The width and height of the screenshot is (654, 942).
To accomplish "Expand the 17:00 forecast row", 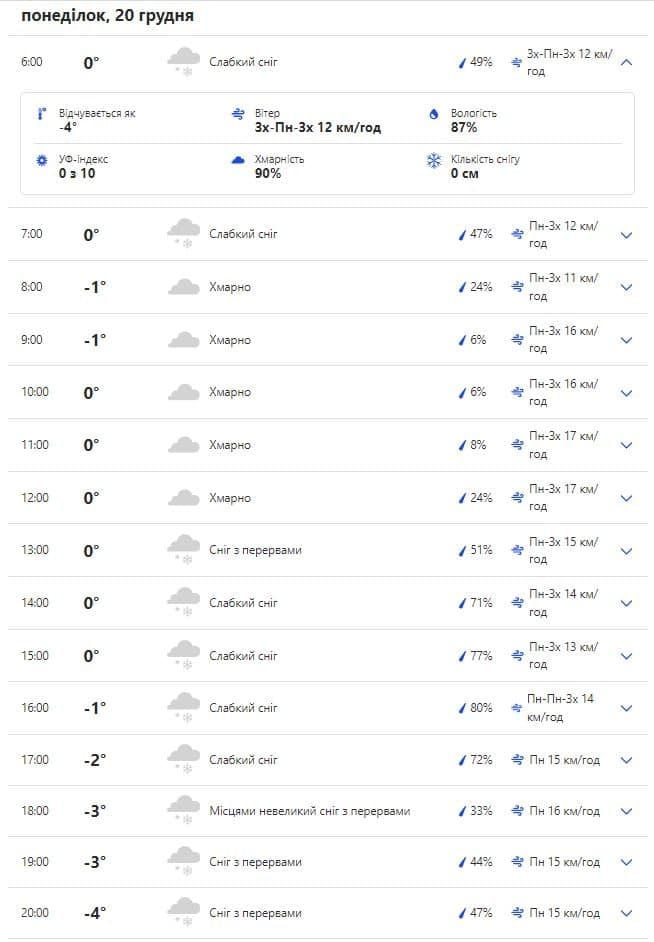I will (627, 760).
